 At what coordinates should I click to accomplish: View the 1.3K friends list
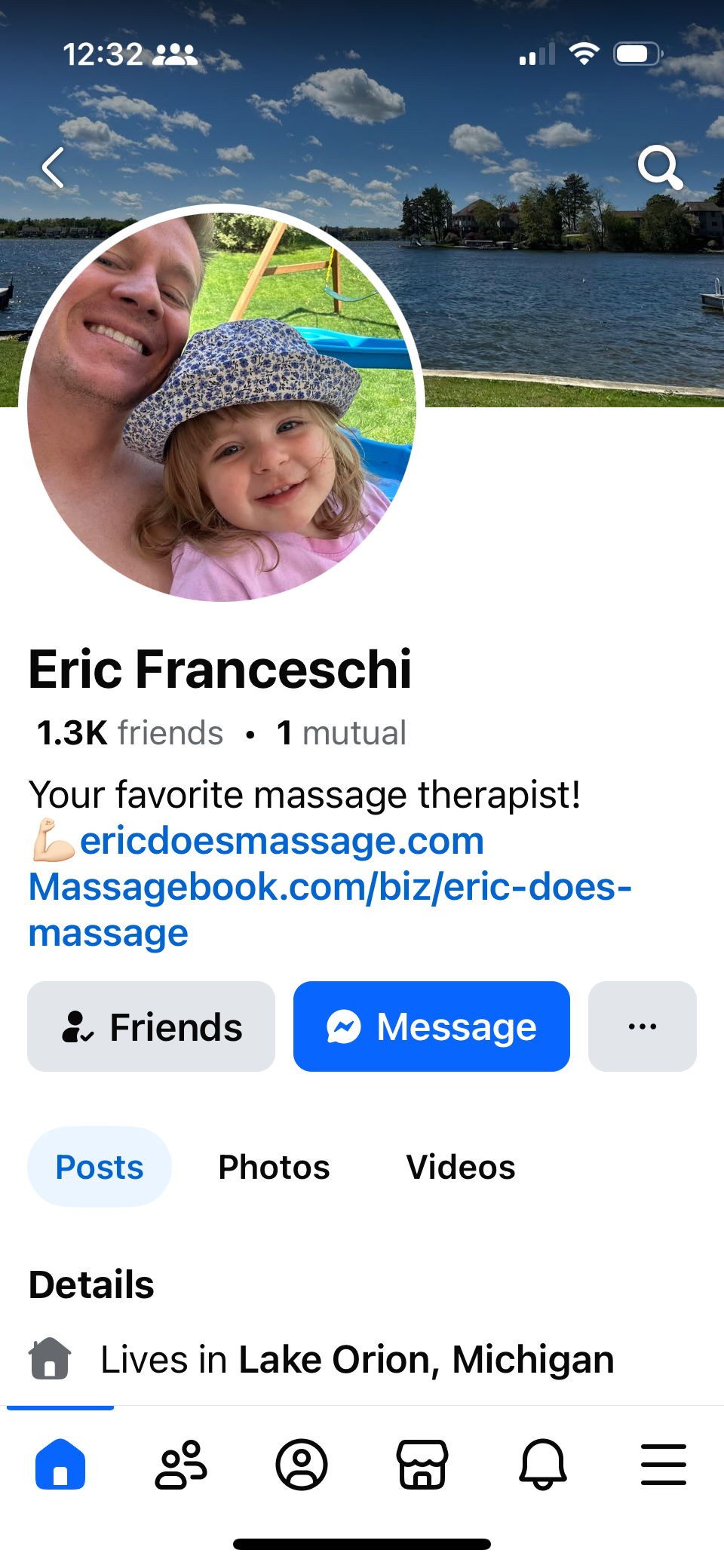[130, 733]
